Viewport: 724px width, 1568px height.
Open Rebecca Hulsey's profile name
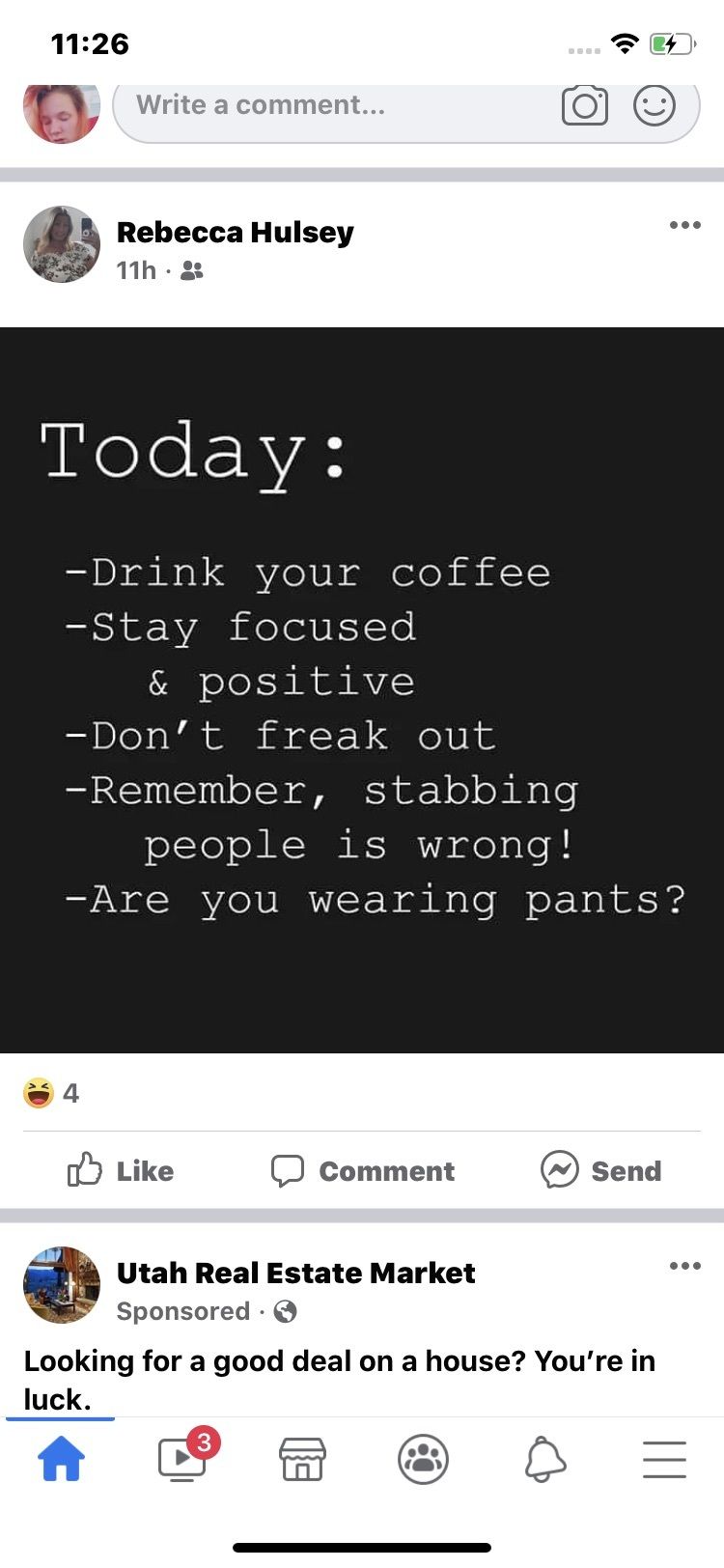[x=235, y=233]
